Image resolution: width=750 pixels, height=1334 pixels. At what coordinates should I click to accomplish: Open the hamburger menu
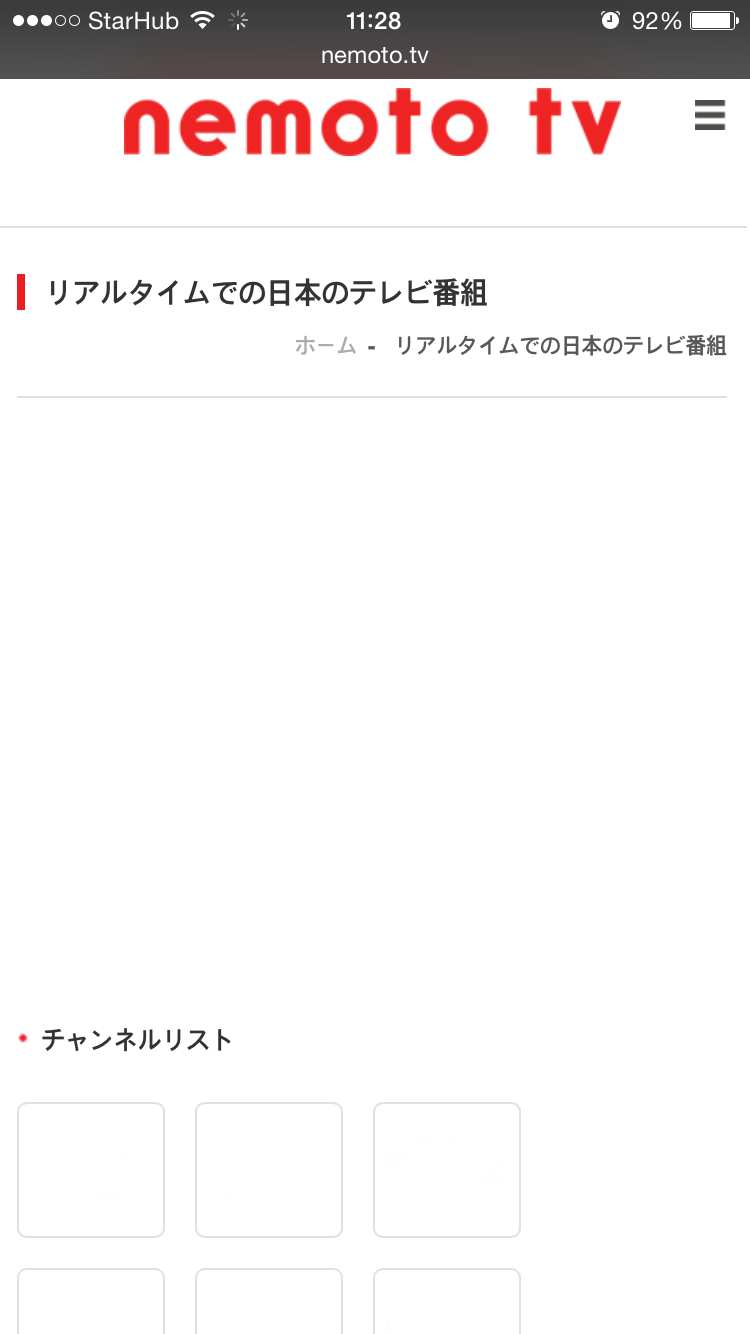[x=709, y=116]
